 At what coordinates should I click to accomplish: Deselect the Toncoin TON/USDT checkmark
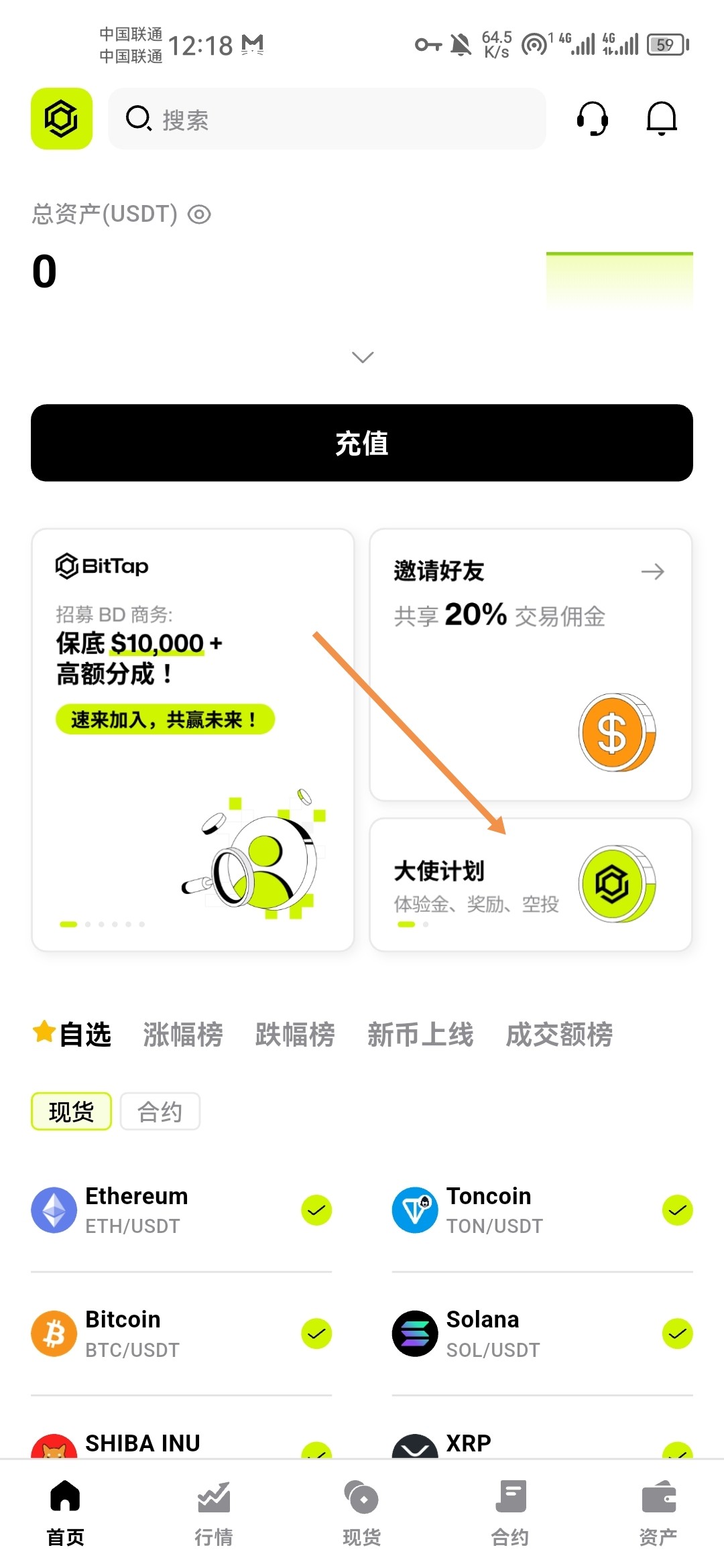coord(677,1210)
